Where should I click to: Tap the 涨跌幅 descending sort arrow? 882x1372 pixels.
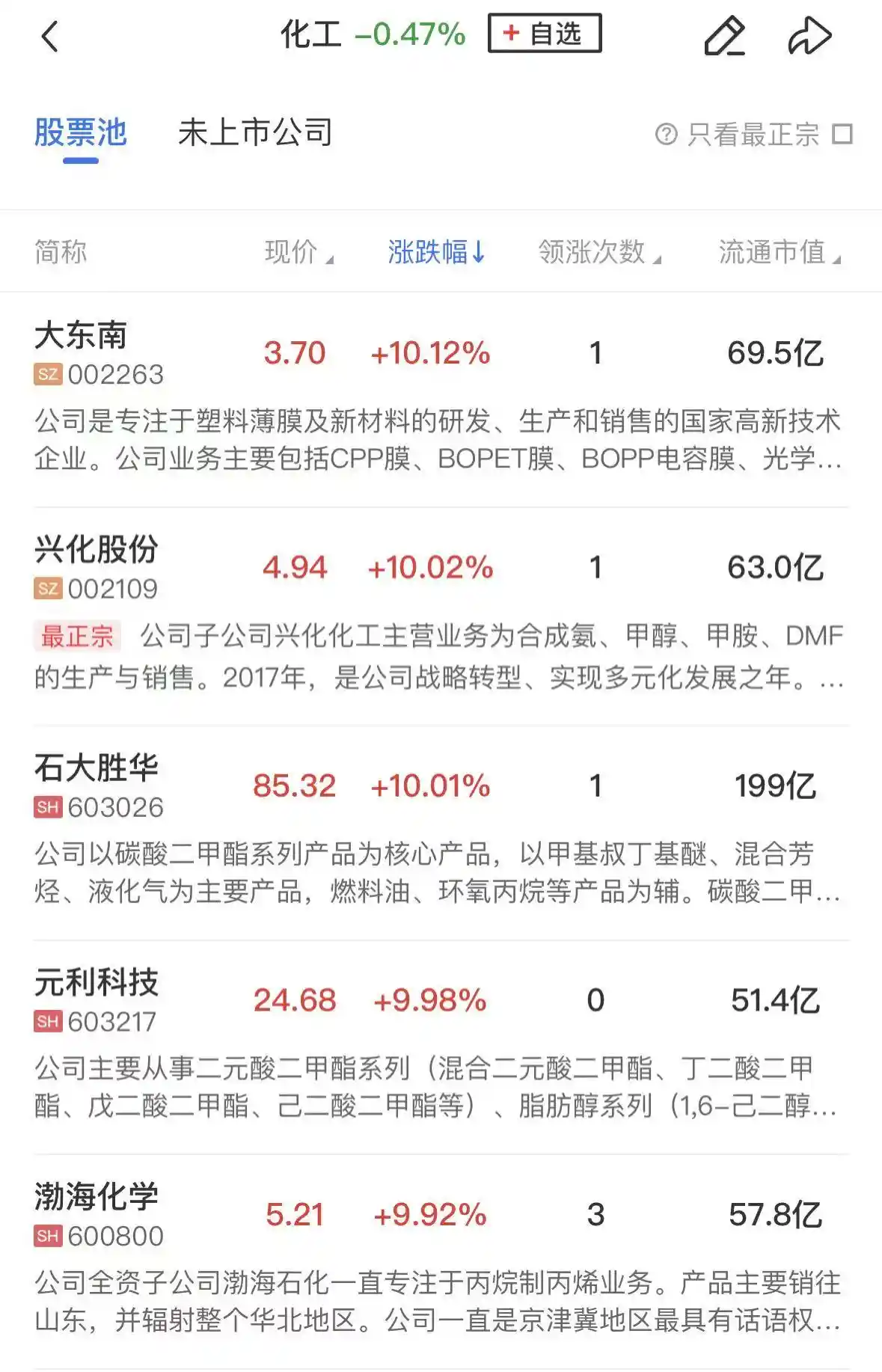pos(477,252)
